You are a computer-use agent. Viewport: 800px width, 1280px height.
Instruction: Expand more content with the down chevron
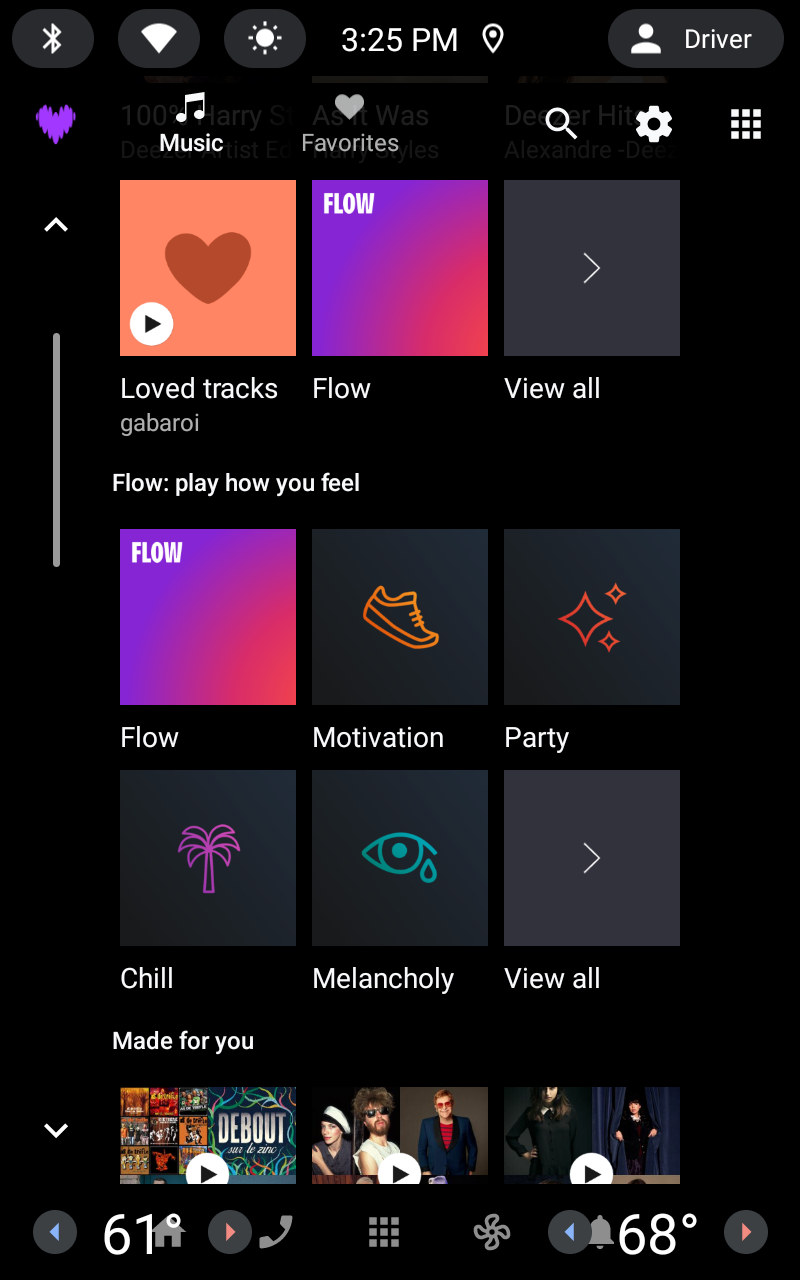coord(56,1129)
